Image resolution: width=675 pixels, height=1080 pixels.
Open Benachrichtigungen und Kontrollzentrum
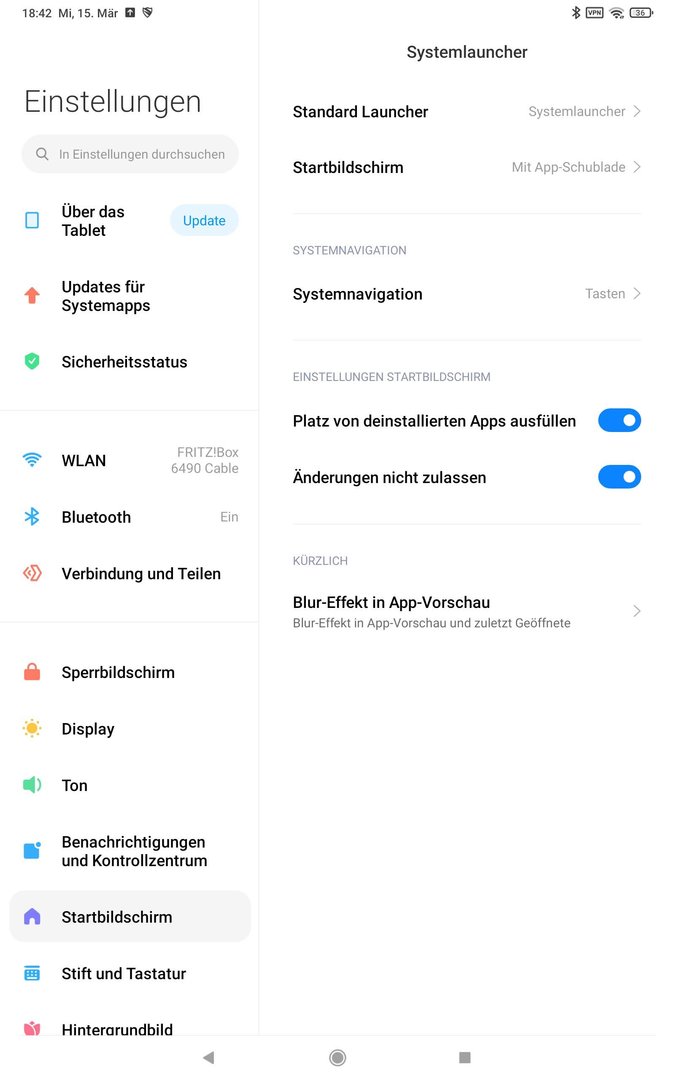point(133,851)
